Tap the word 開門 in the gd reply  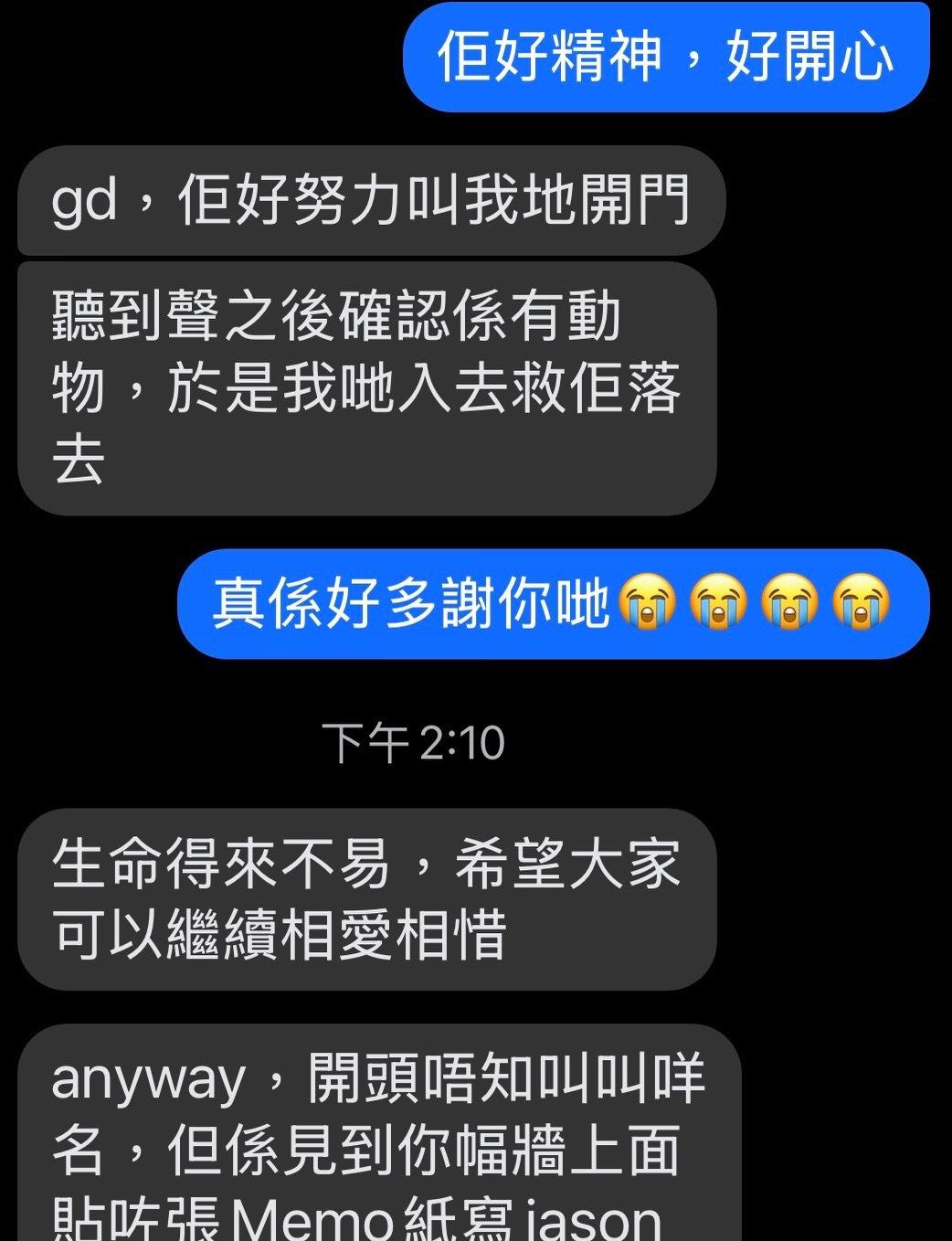coord(640,199)
